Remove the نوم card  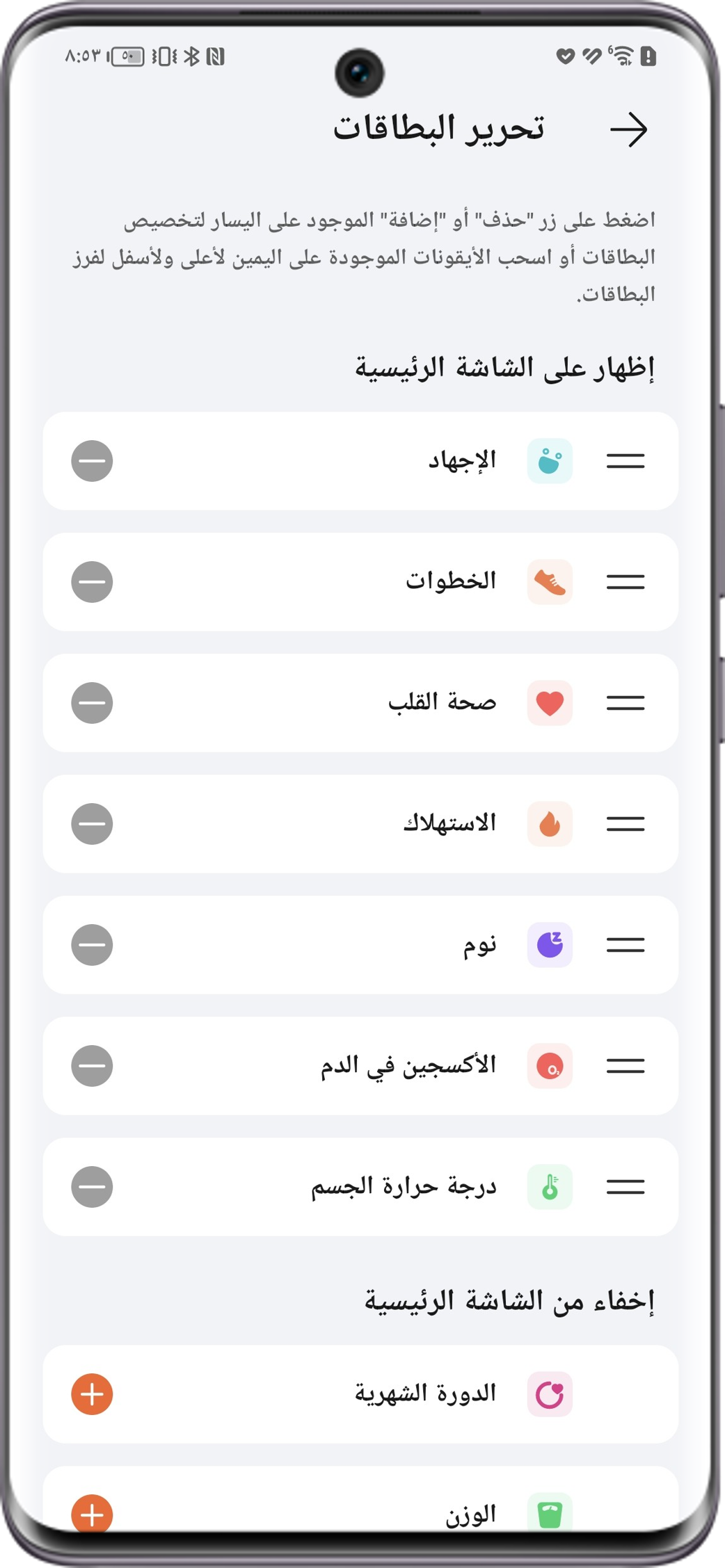(x=92, y=944)
